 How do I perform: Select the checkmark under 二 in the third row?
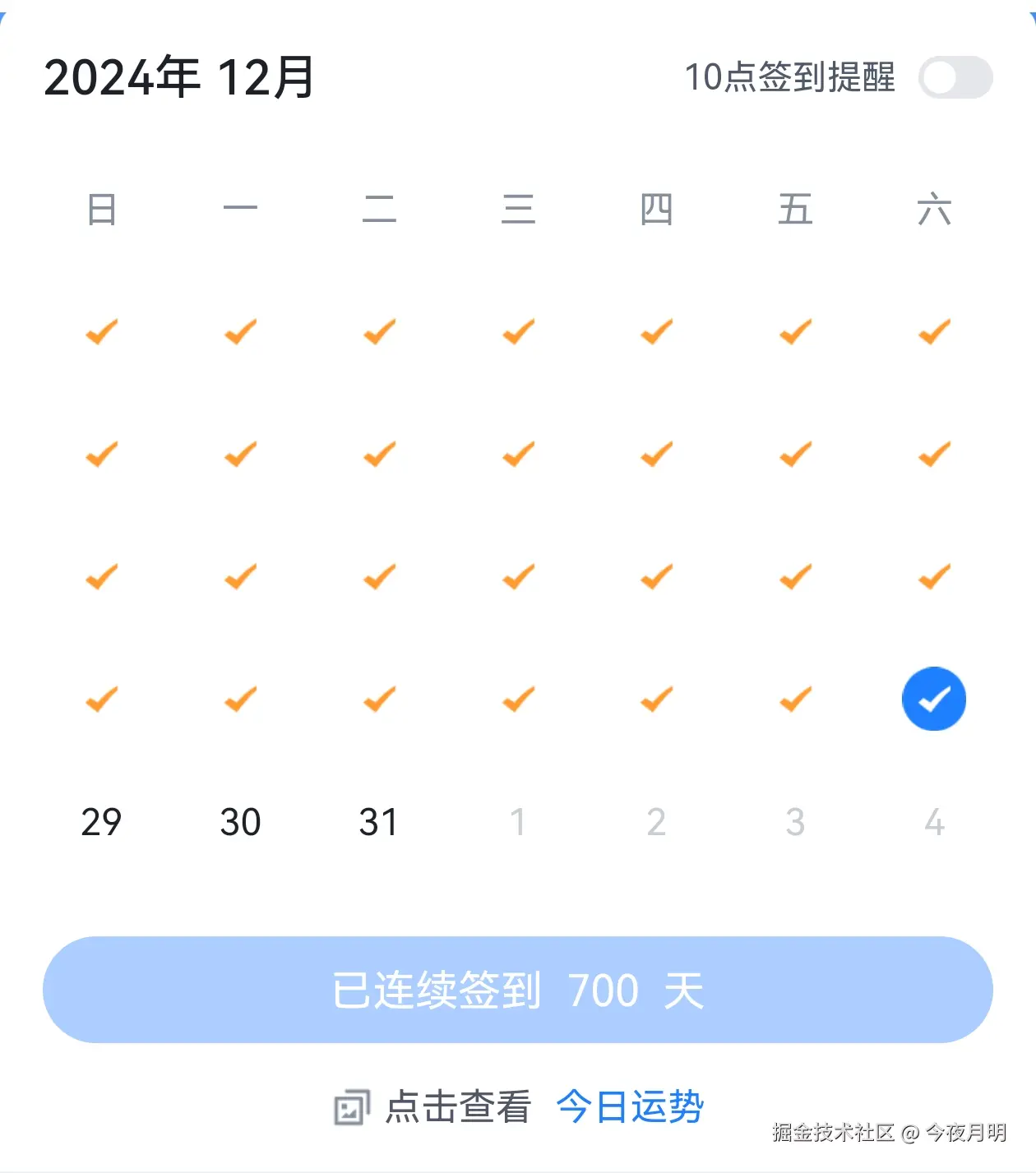[377, 576]
